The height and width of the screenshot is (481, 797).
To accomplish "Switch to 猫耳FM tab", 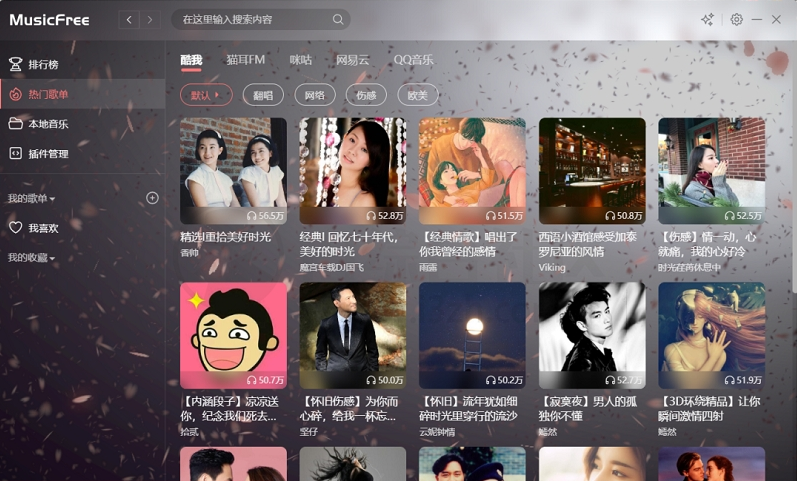I will click(245, 60).
